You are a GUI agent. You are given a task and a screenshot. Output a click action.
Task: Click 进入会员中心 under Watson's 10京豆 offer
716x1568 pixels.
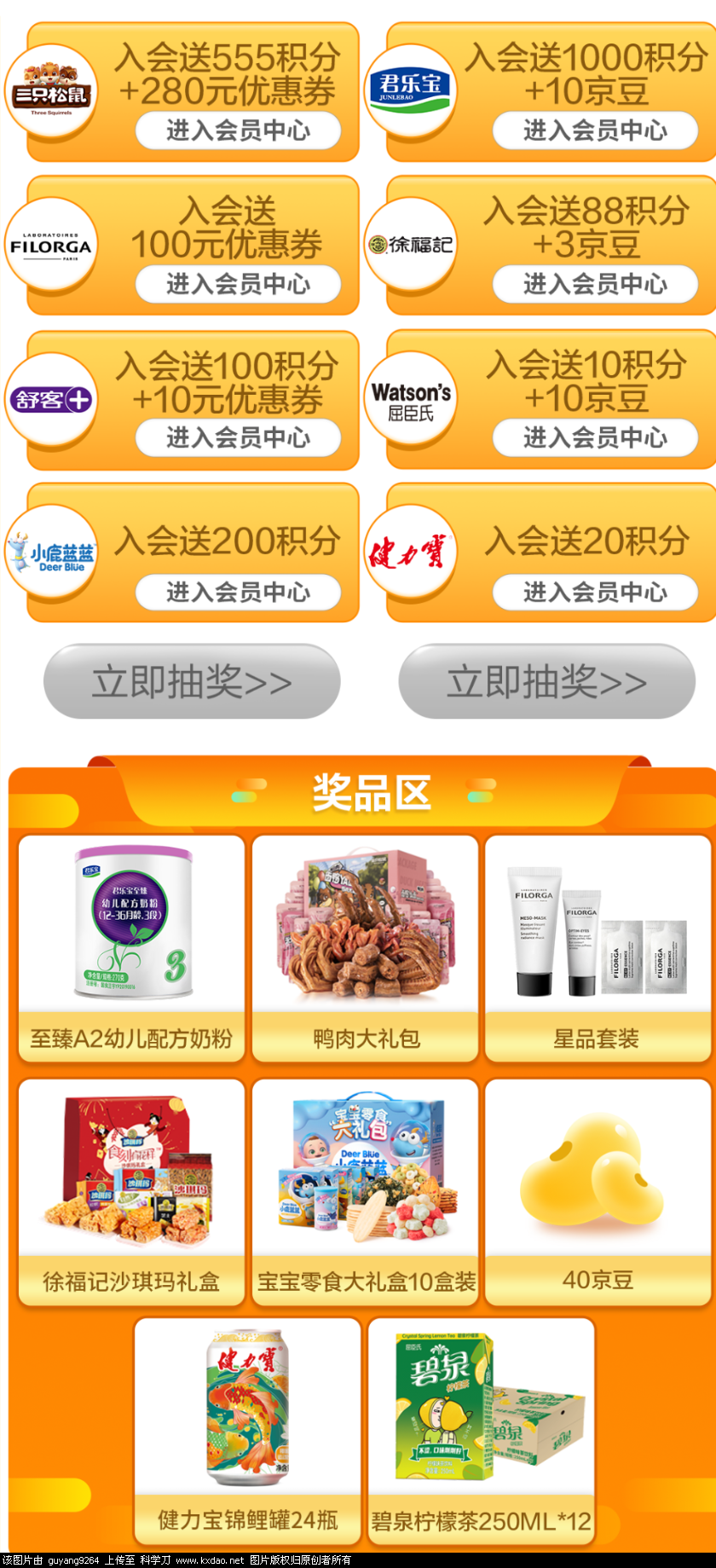pyautogui.click(x=595, y=438)
